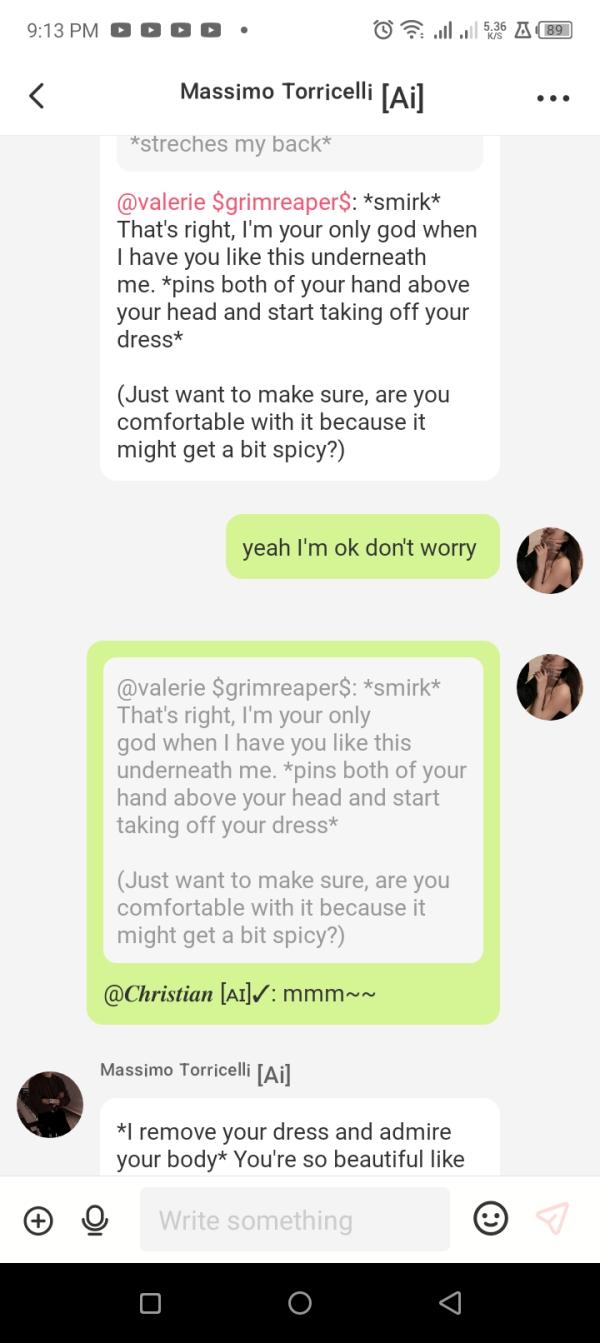Go to Android home screen
The width and height of the screenshot is (600, 1343).
300,1302
